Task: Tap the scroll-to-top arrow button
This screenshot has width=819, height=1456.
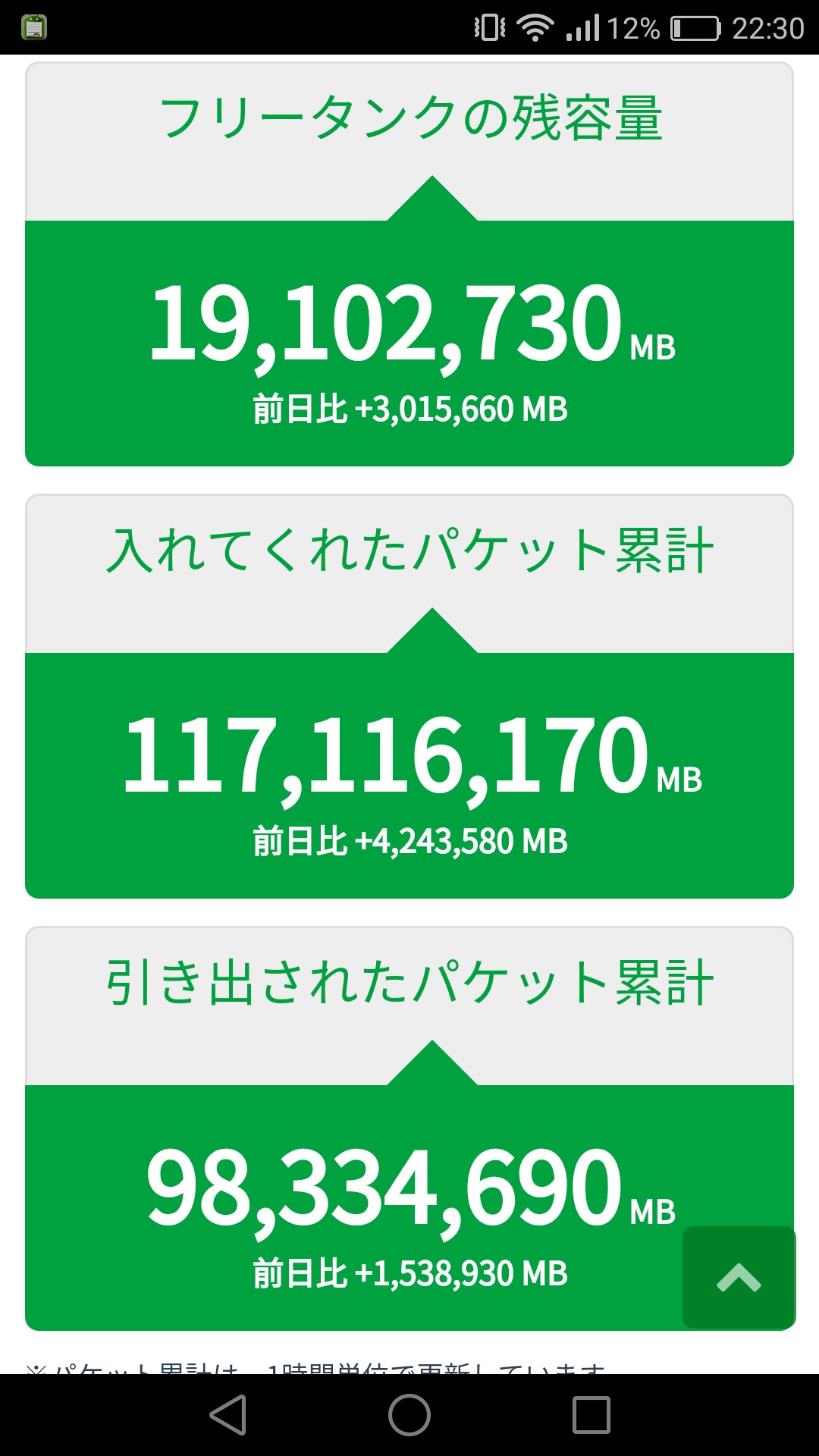Action: (739, 1278)
